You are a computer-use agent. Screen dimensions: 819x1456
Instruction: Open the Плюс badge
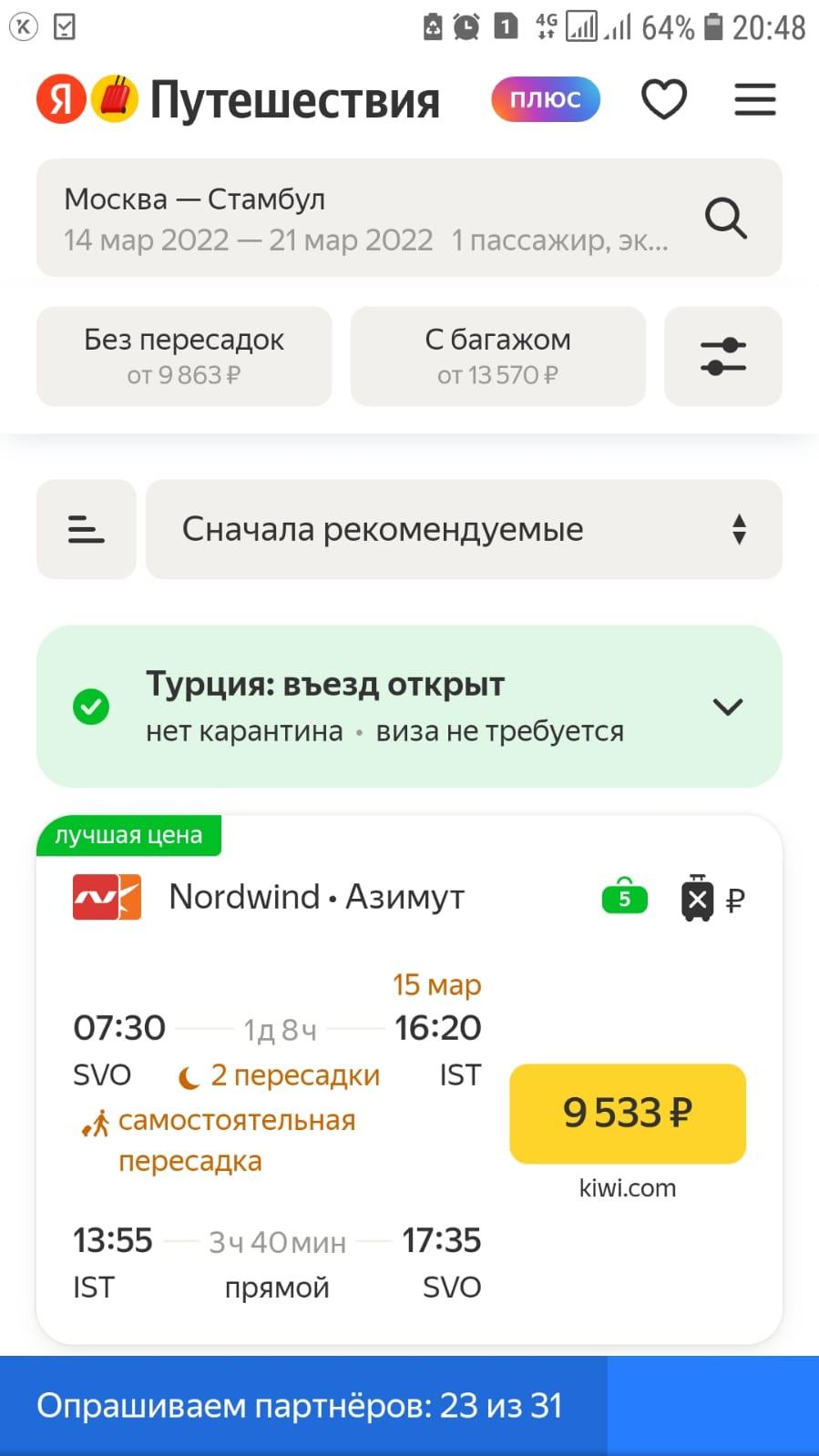click(545, 99)
